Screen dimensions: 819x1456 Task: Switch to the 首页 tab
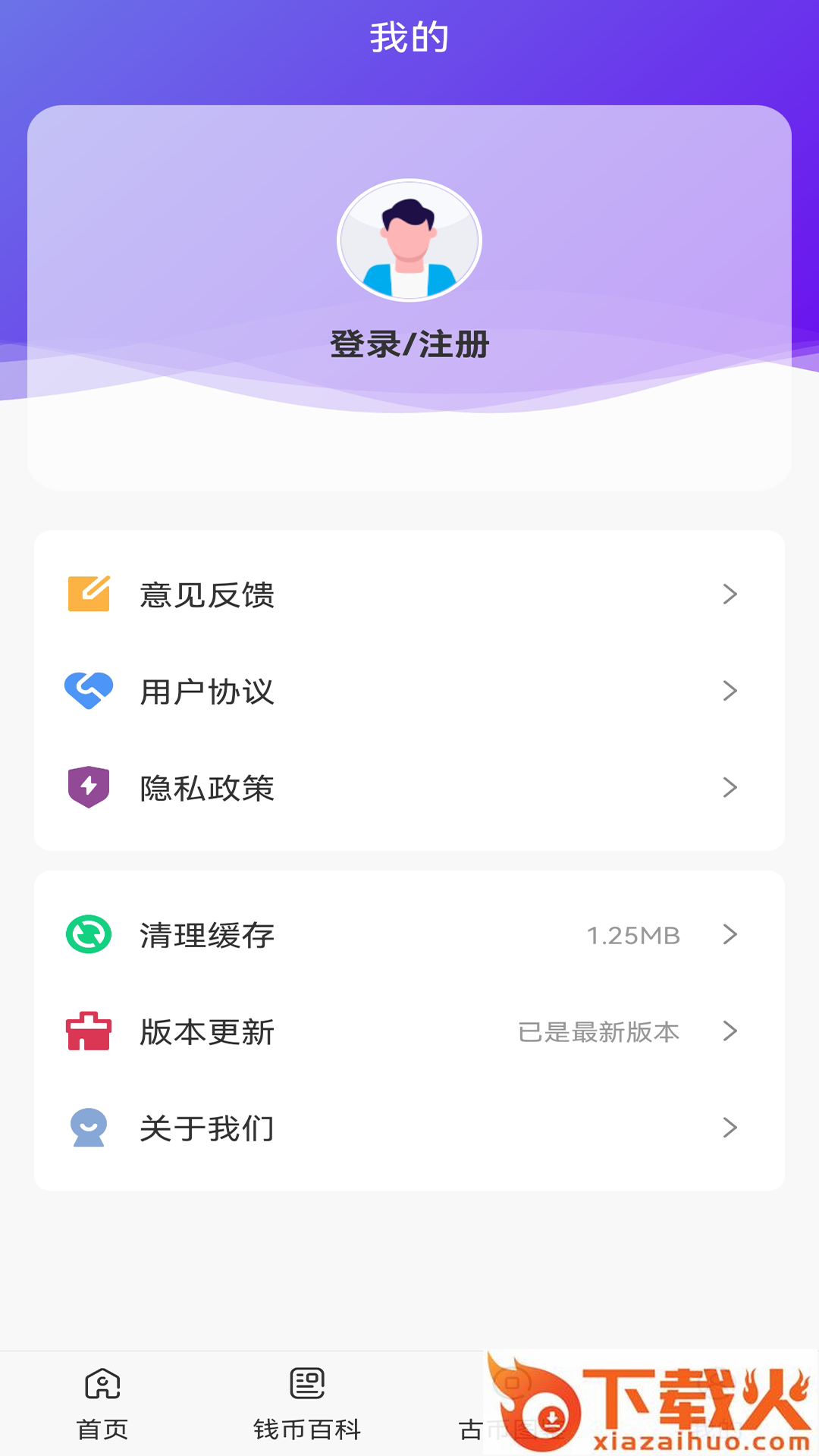(x=102, y=1404)
